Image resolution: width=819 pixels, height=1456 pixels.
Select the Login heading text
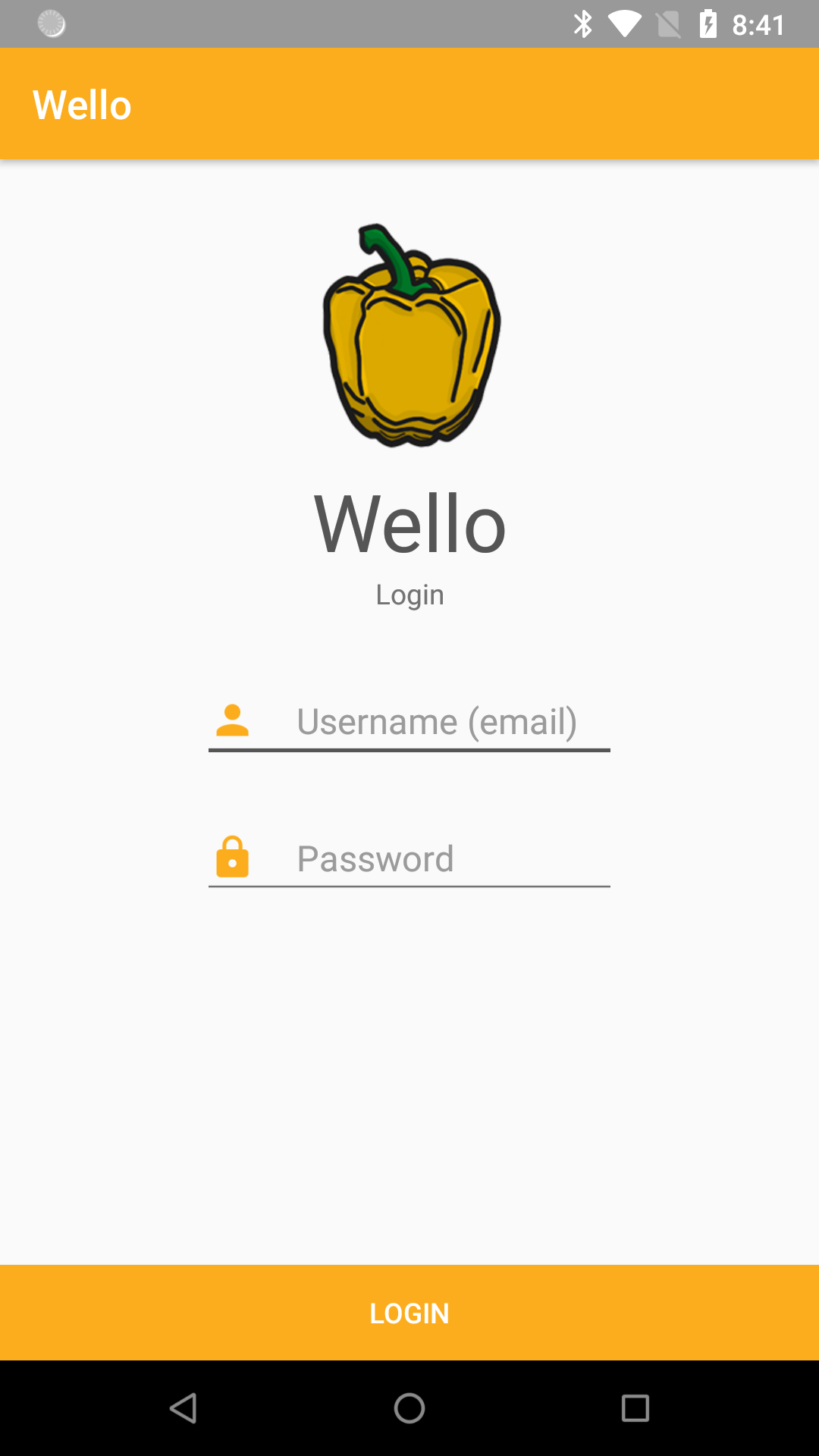409,595
